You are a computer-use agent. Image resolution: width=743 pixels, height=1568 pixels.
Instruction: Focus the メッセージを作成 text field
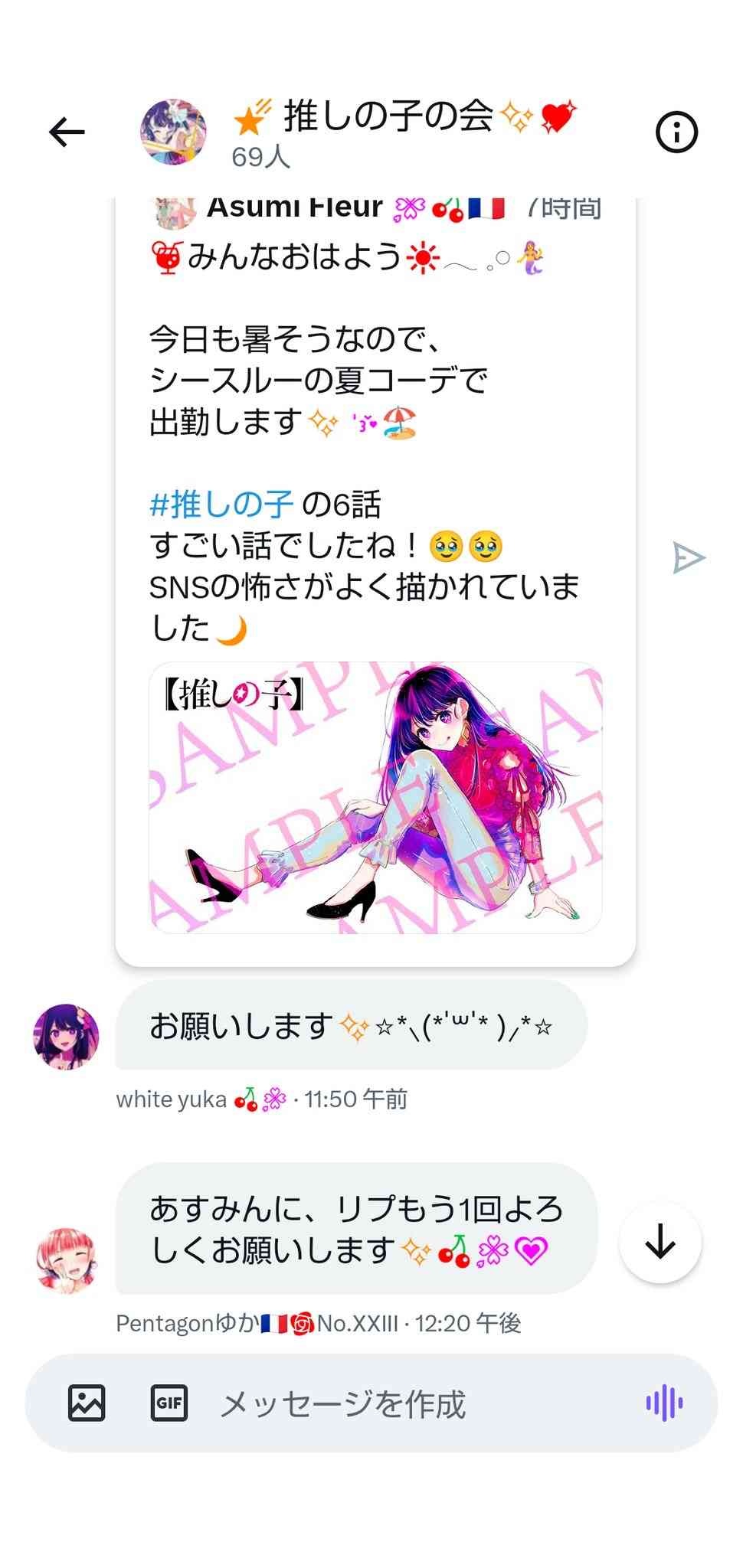tap(398, 1403)
